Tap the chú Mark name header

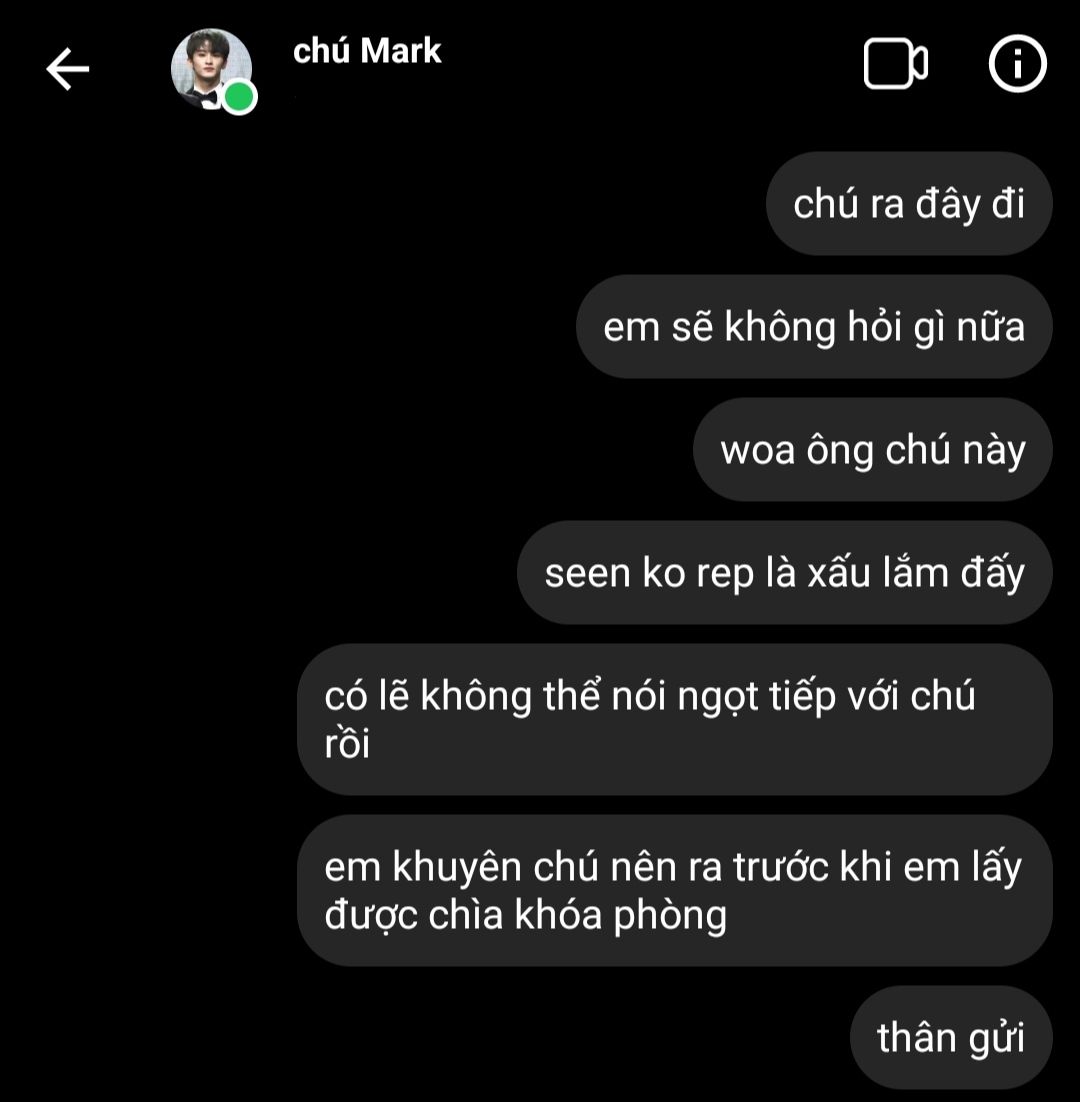point(367,51)
